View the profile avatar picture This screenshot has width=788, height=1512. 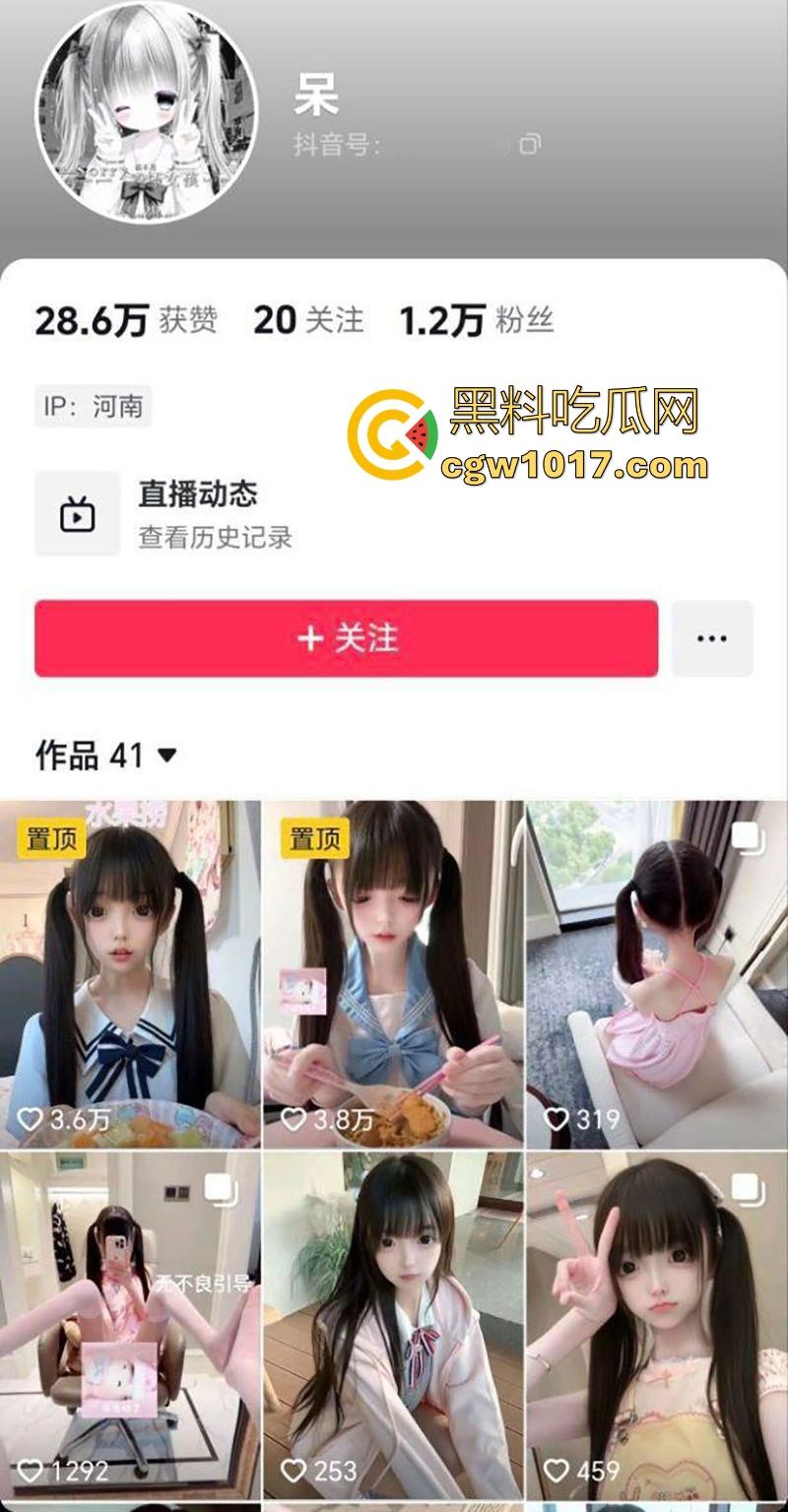[x=147, y=111]
